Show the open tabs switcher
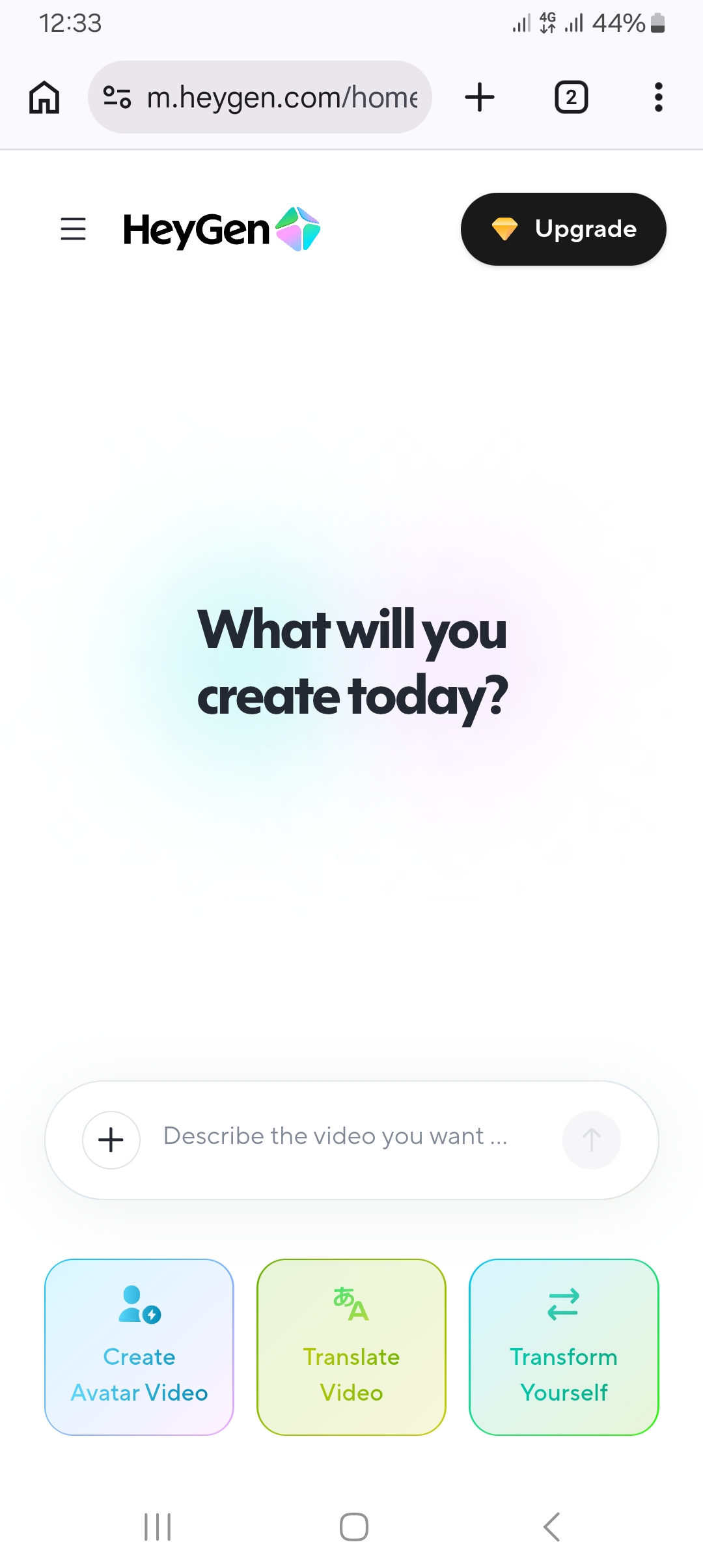The height and width of the screenshot is (1568, 703). point(571,98)
